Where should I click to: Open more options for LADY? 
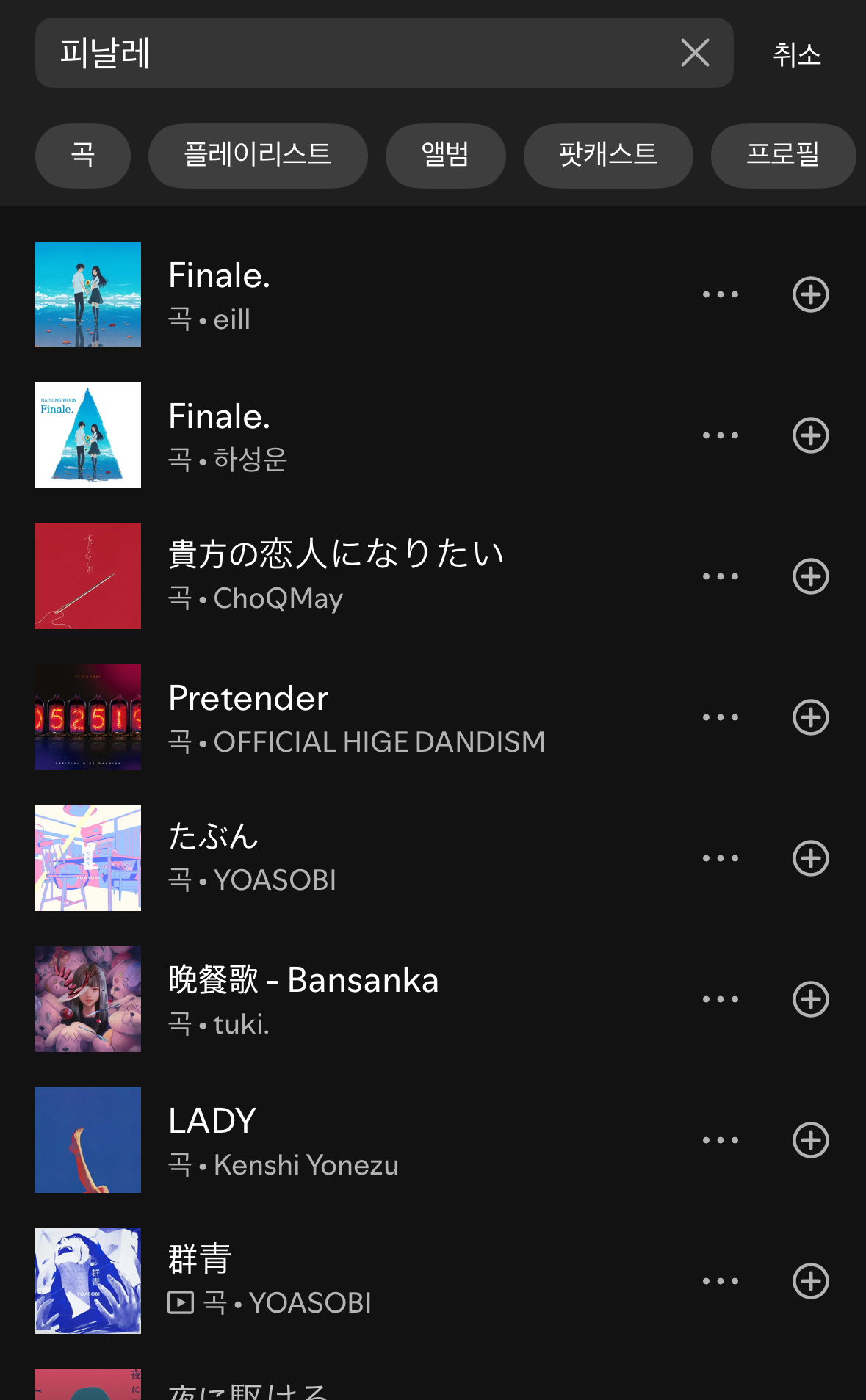[721, 1140]
